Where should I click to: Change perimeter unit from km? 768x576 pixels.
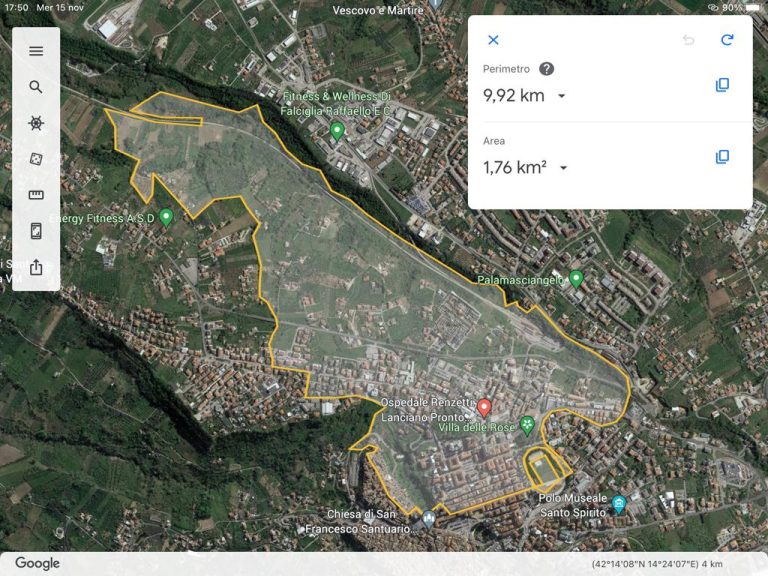(561, 96)
